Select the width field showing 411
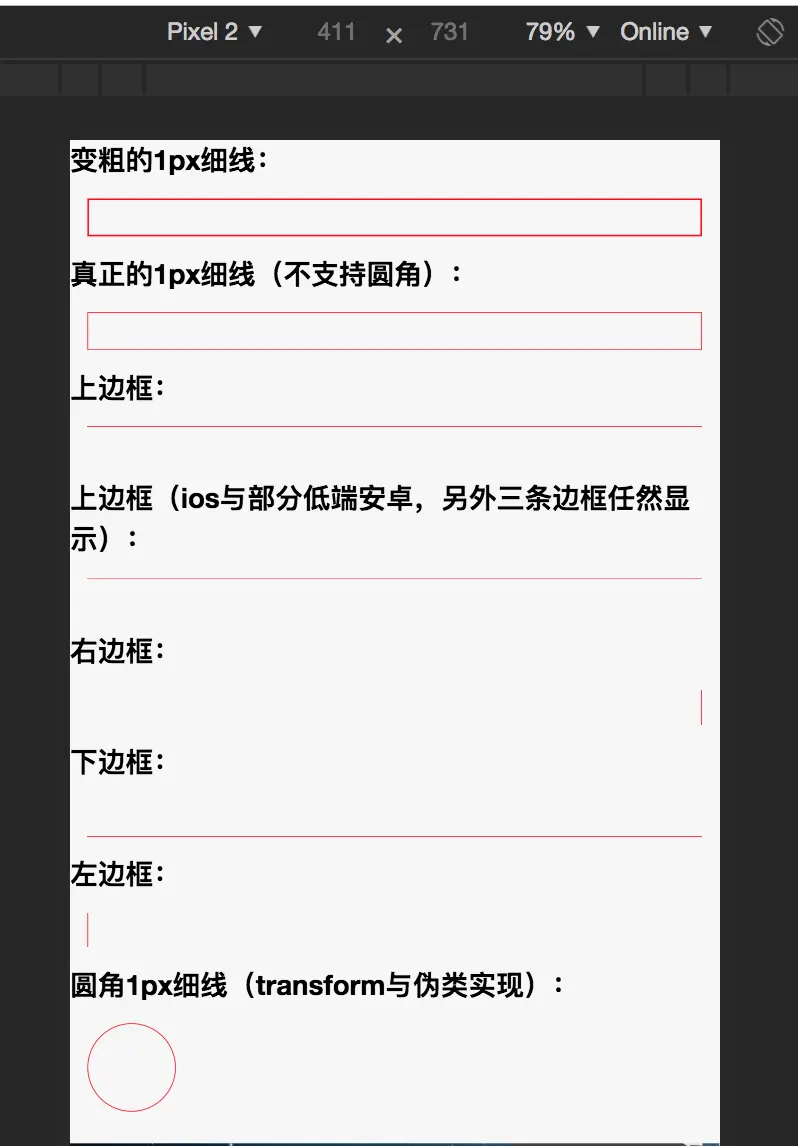798x1146 pixels. [x=336, y=32]
